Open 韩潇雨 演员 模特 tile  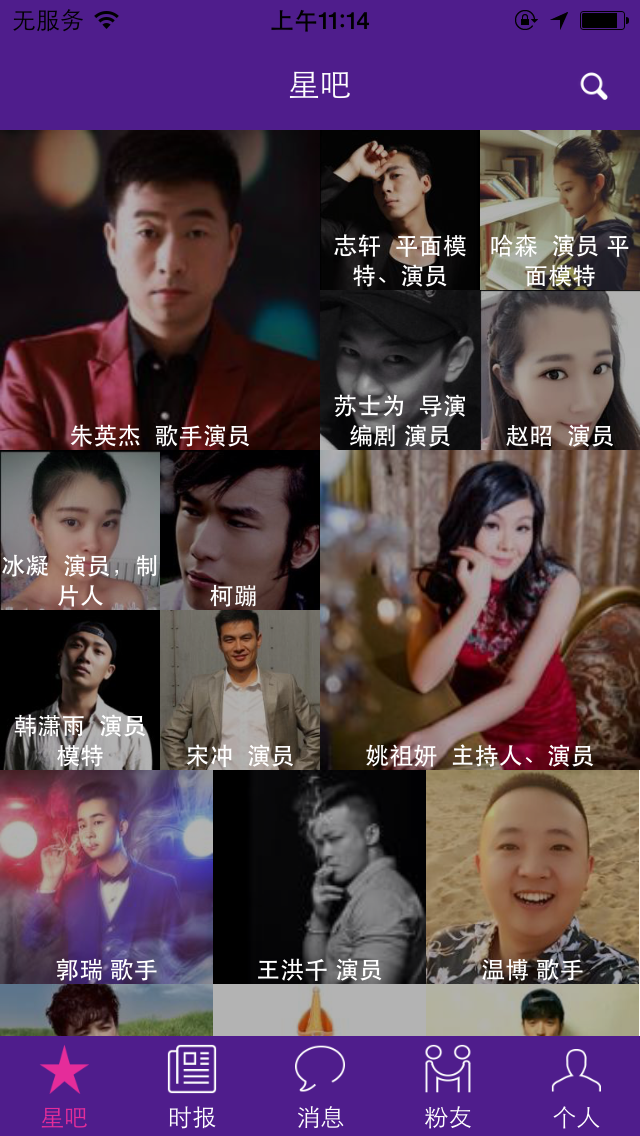[x=80, y=690]
